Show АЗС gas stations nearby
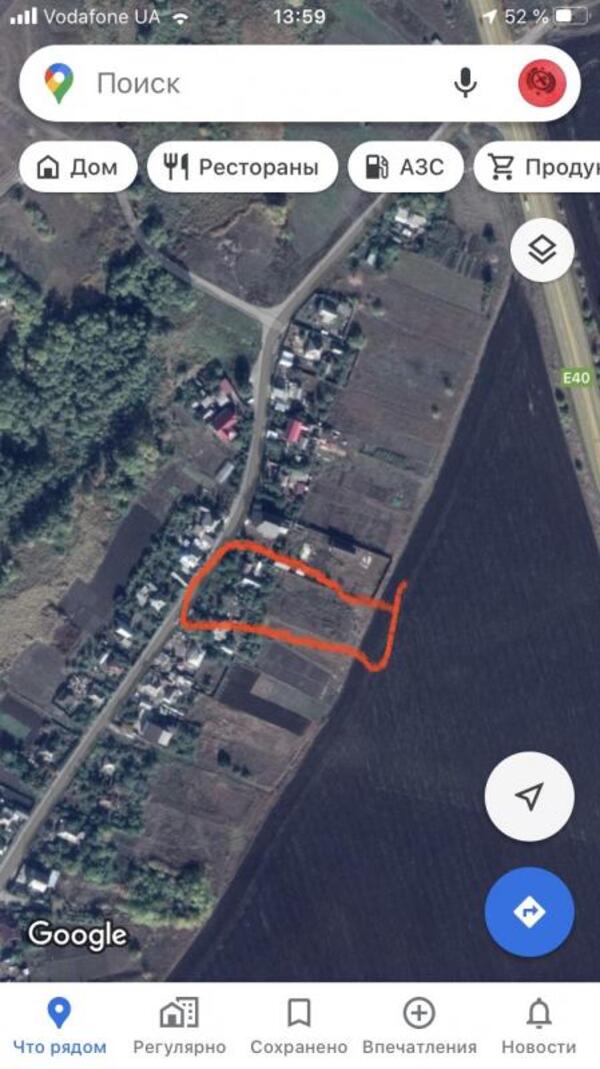The height and width of the screenshot is (1069, 600). click(x=406, y=167)
